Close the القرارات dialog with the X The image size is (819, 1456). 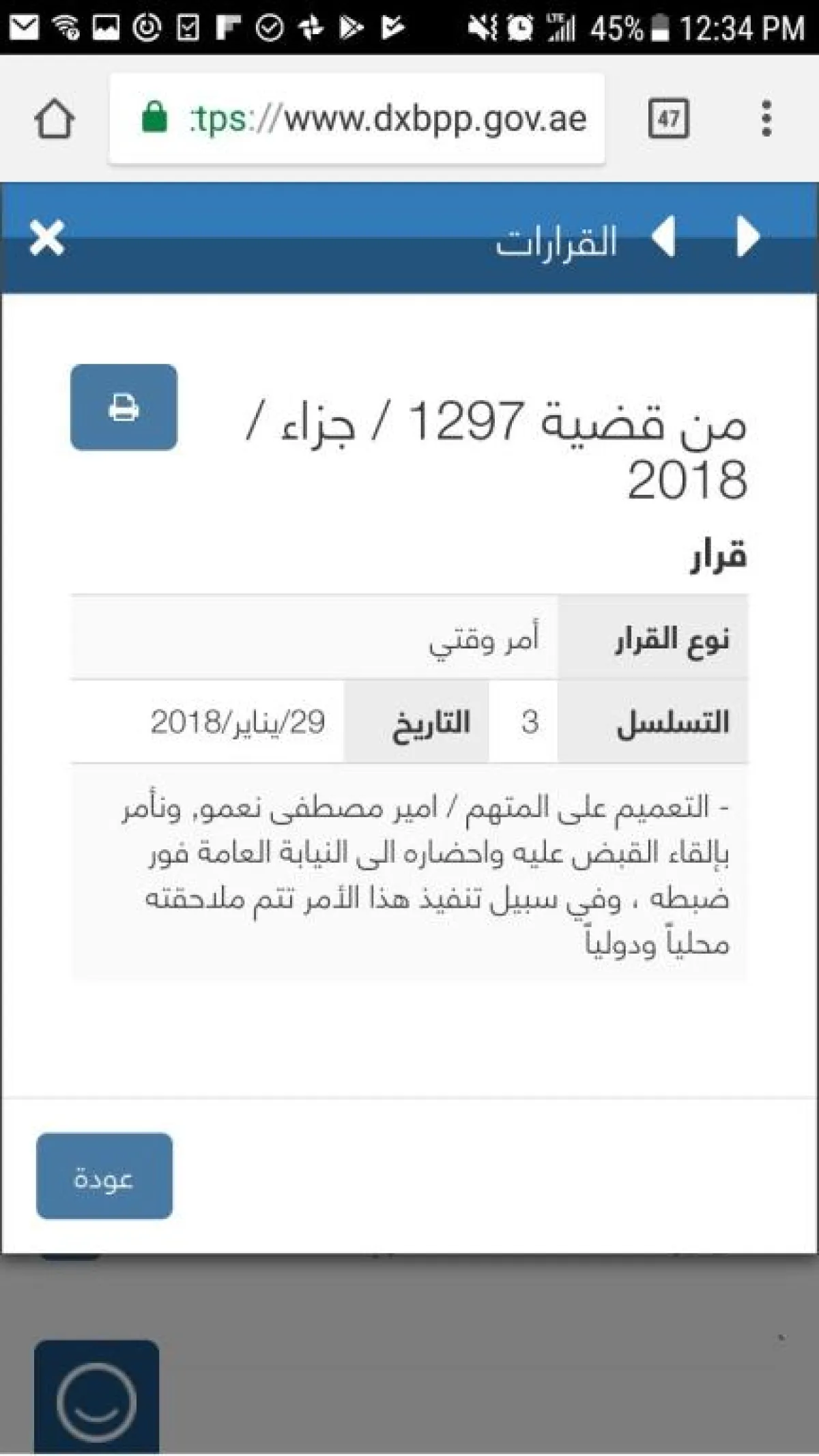coord(47,238)
